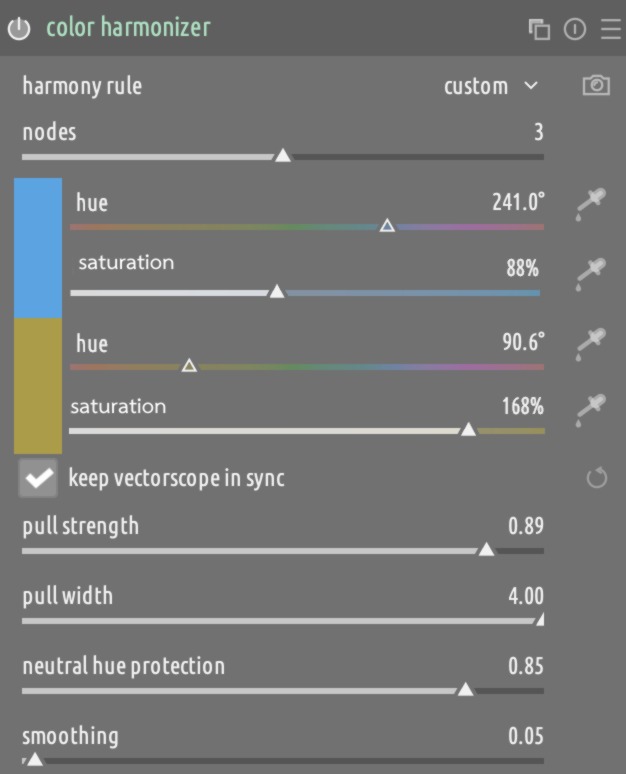626x774 pixels.
Task: Pick hue with eyedropper for 90.6° node
Action: pos(591,343)
